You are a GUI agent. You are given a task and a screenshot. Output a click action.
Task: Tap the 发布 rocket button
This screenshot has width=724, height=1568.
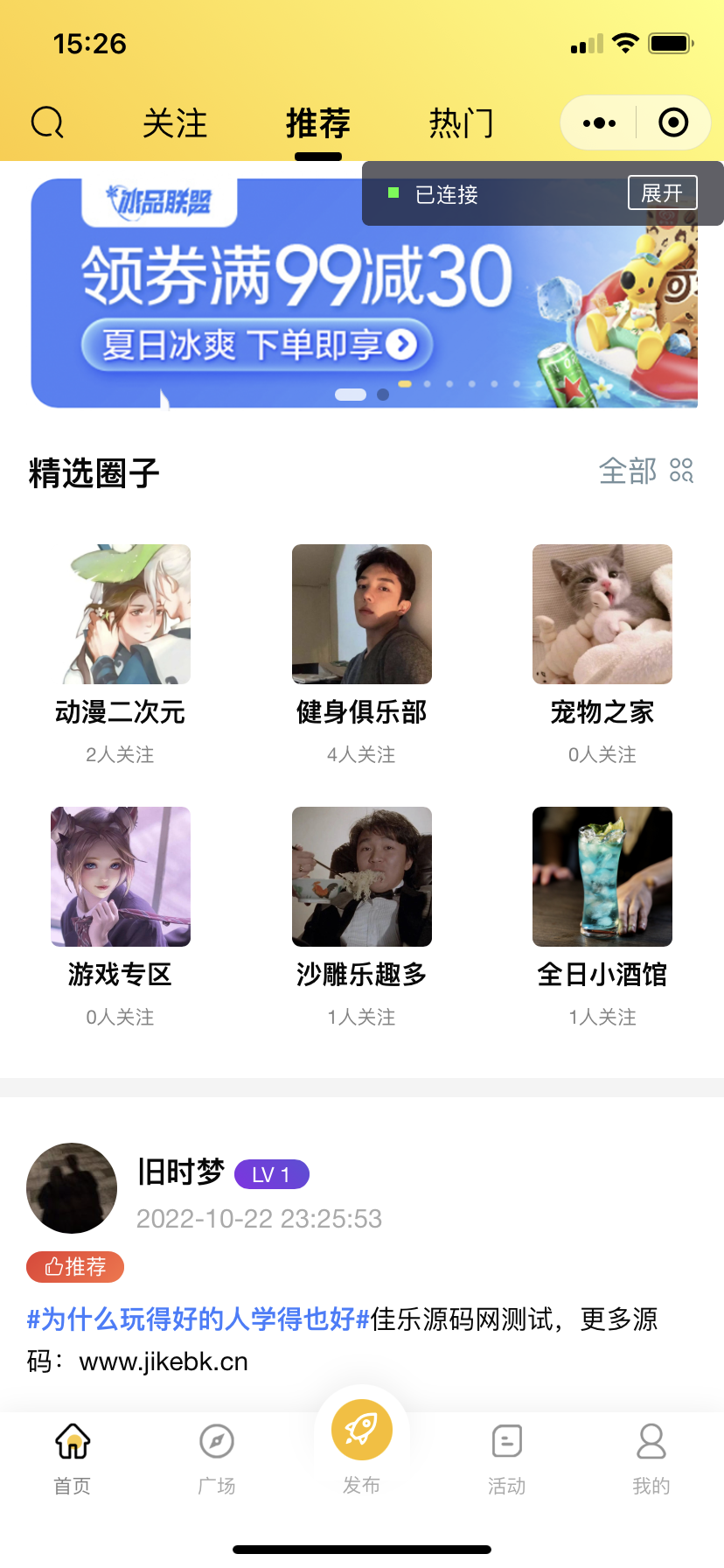(361, 1428)
